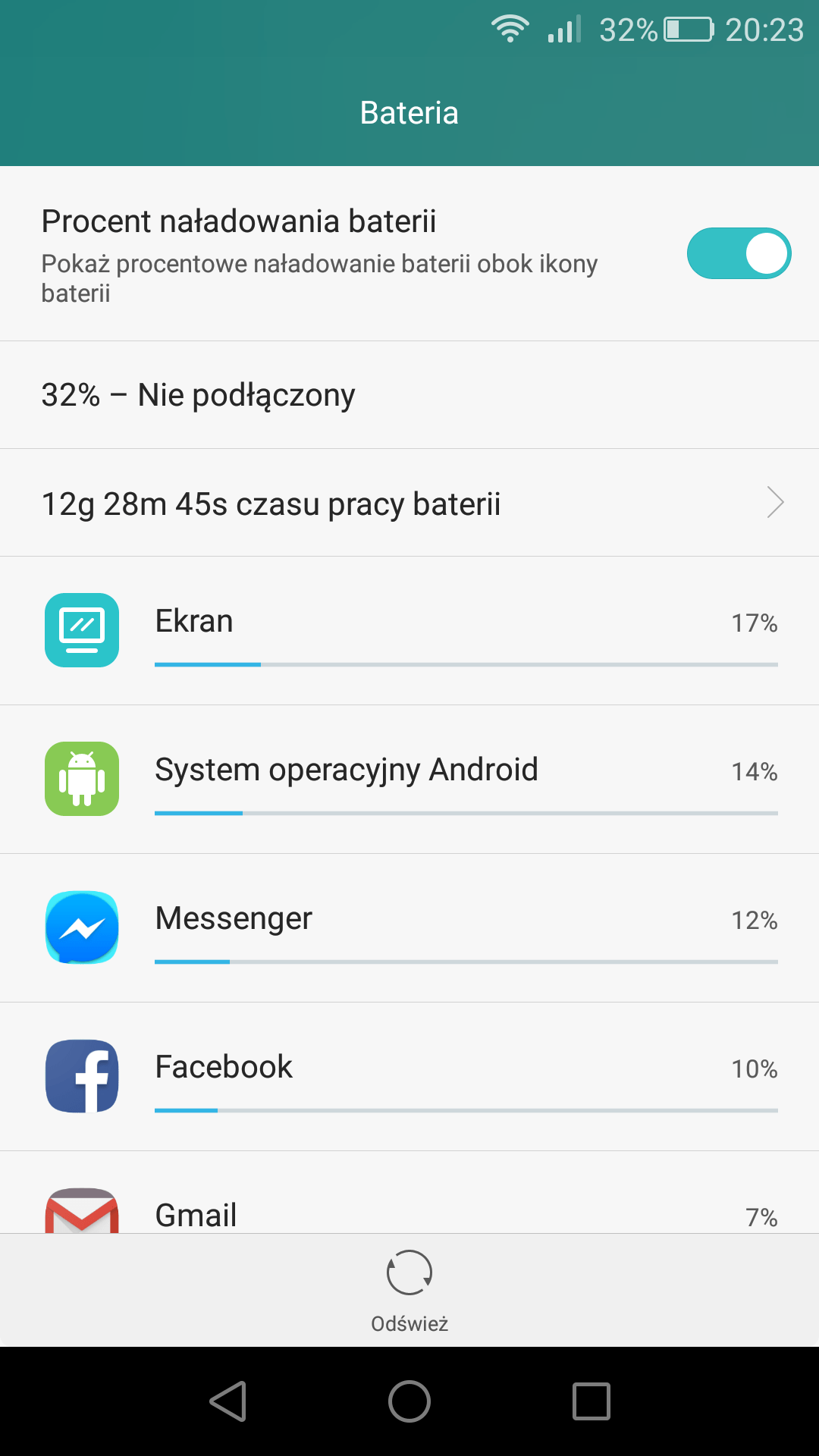
Task: Toggle off the battery percentage switch
Action: coord(739,253)
